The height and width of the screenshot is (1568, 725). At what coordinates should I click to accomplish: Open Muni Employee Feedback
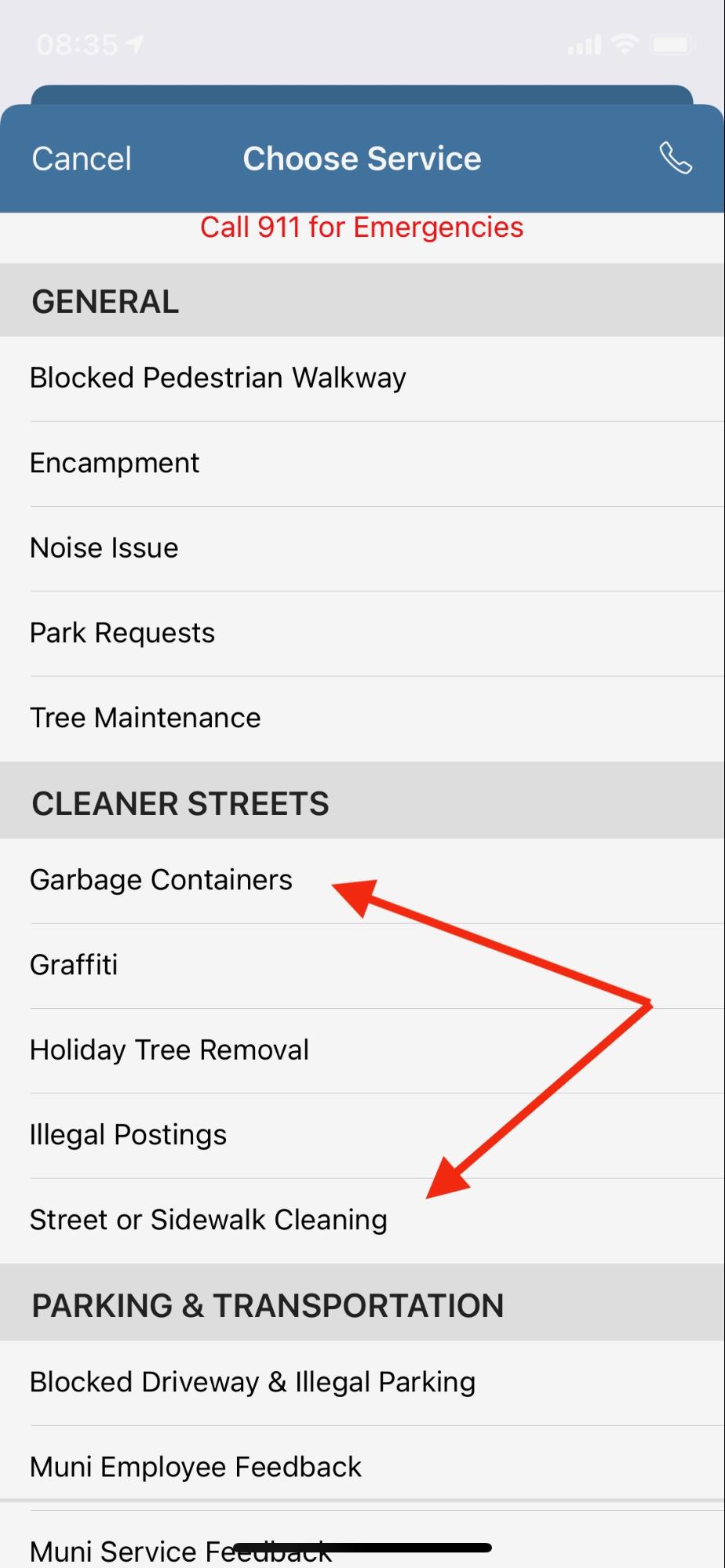pyautogui.click(x=362, y=1468)
